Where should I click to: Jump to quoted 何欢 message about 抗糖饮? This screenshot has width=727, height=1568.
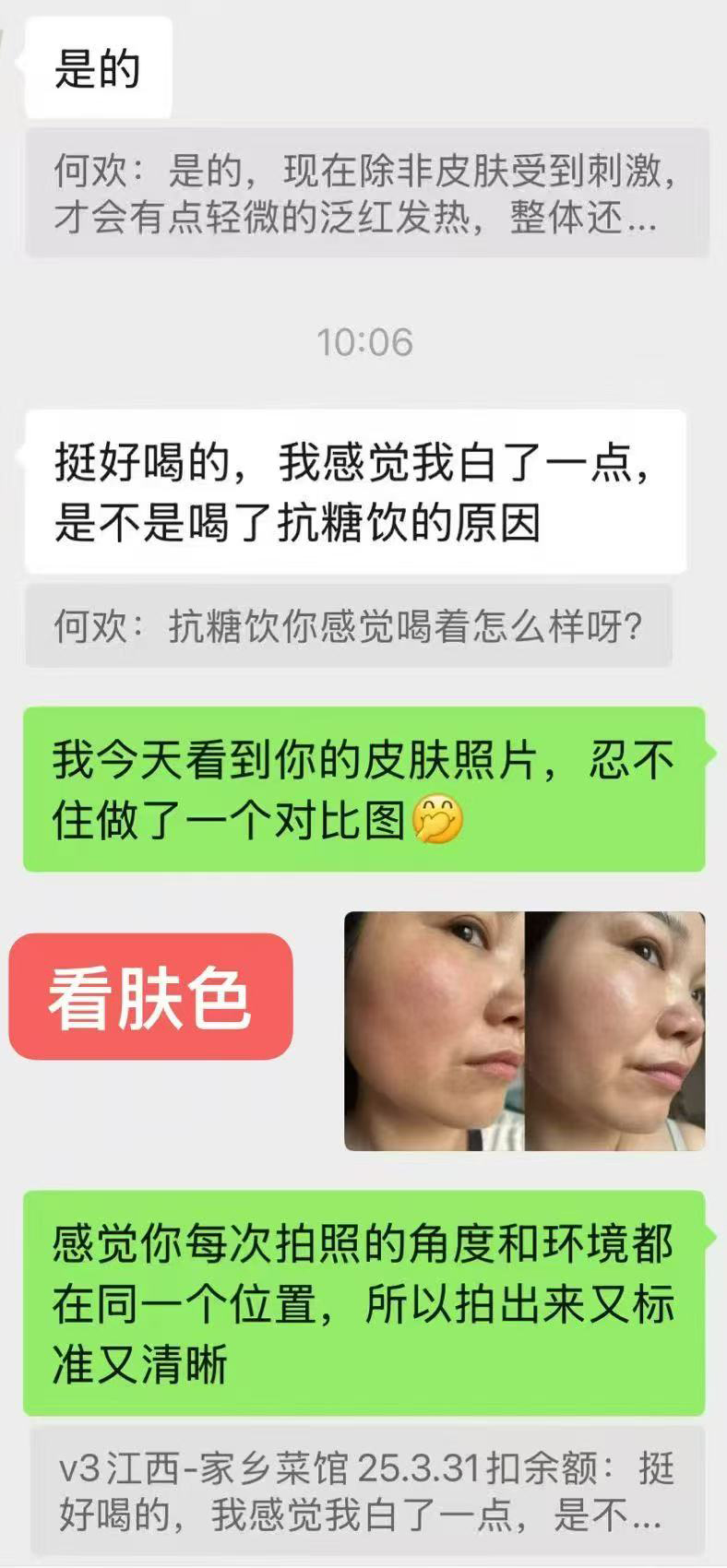[349, 626]
